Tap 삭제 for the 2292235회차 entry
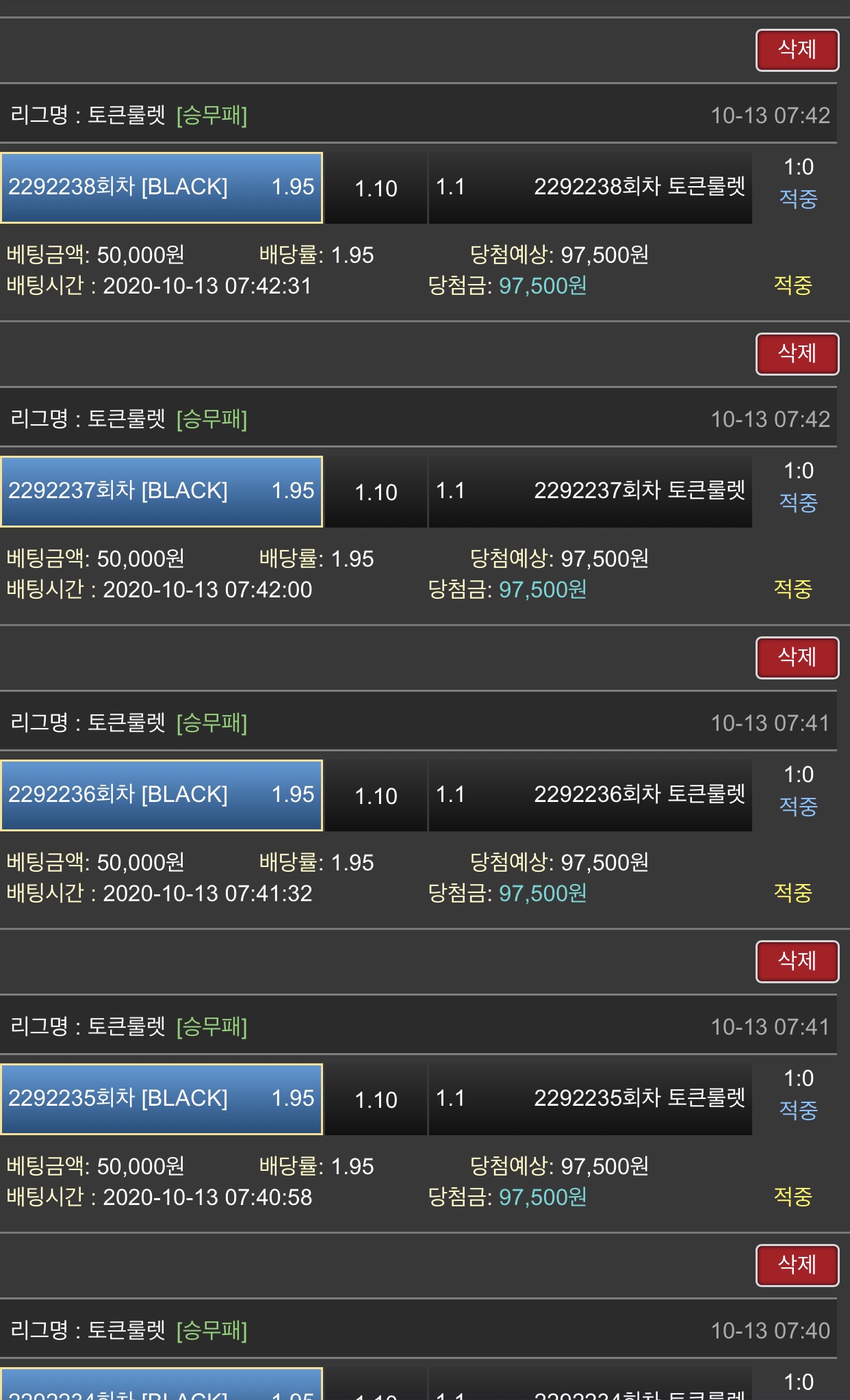This screenshot has height=1400, width=850. pyautogui.click(x=797, y=961)
